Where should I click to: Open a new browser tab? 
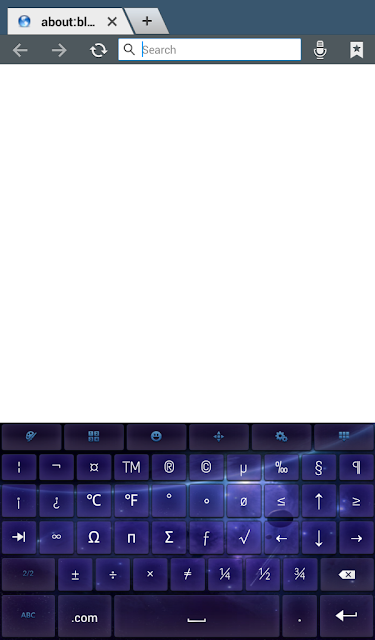147,21
